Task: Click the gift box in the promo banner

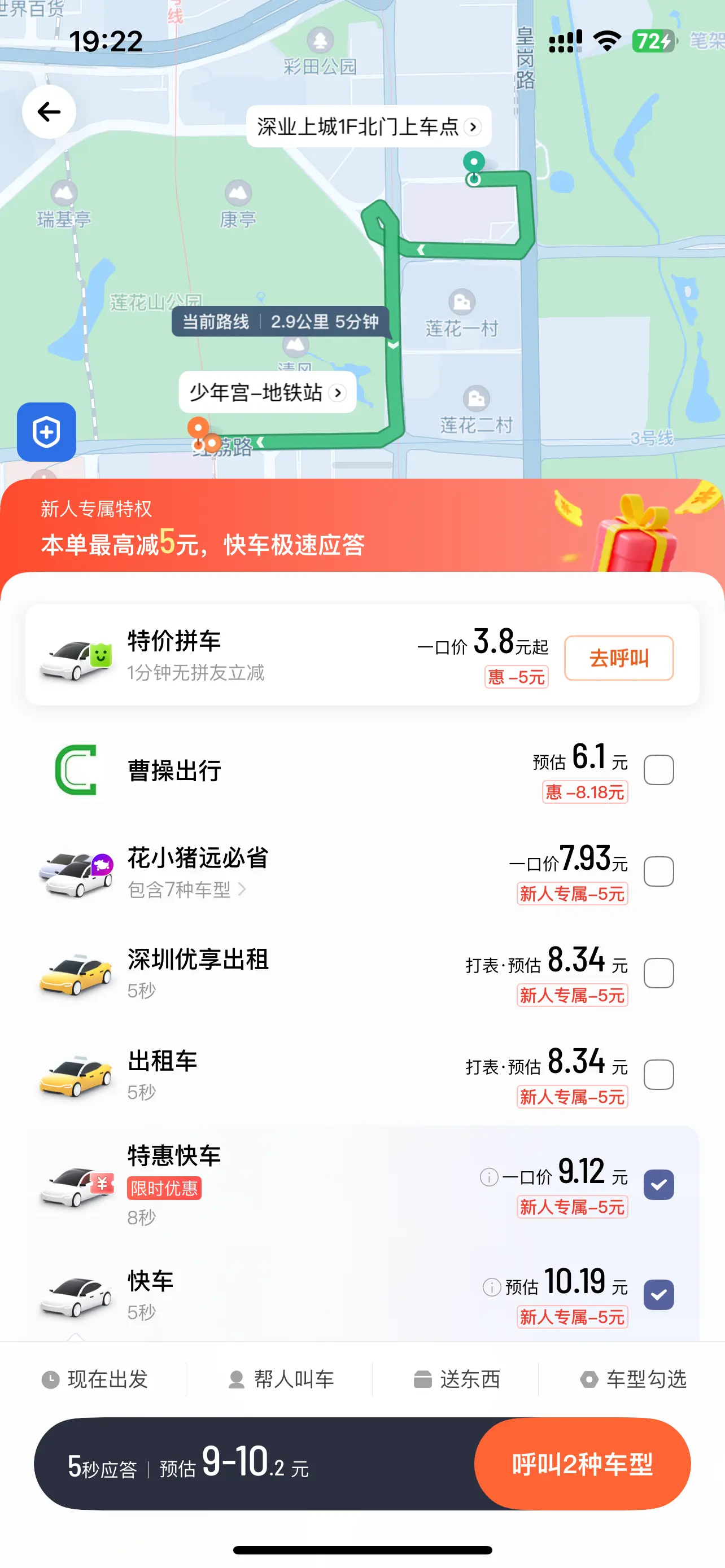Action: coord(637,539)
